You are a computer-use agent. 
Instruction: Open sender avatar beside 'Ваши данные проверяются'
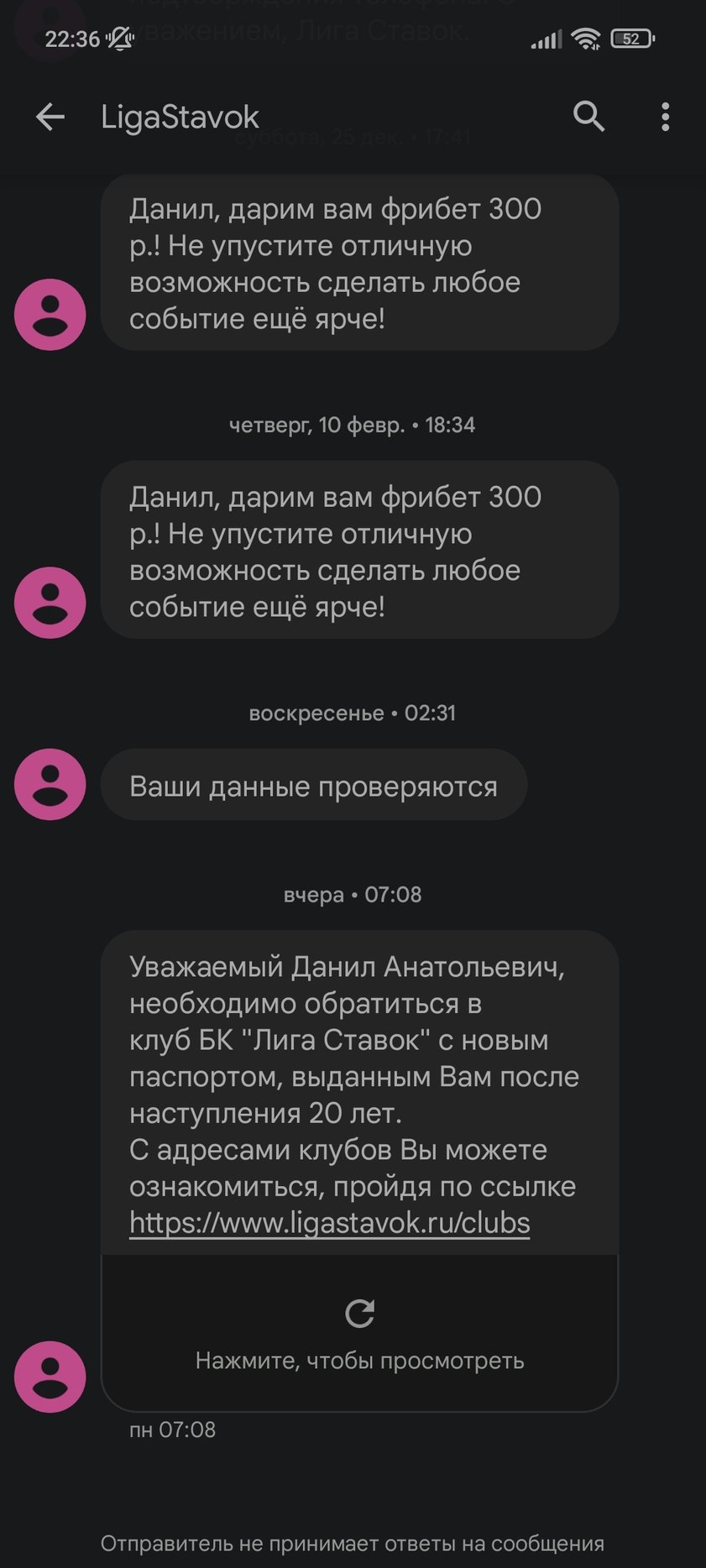coord(50,784)
